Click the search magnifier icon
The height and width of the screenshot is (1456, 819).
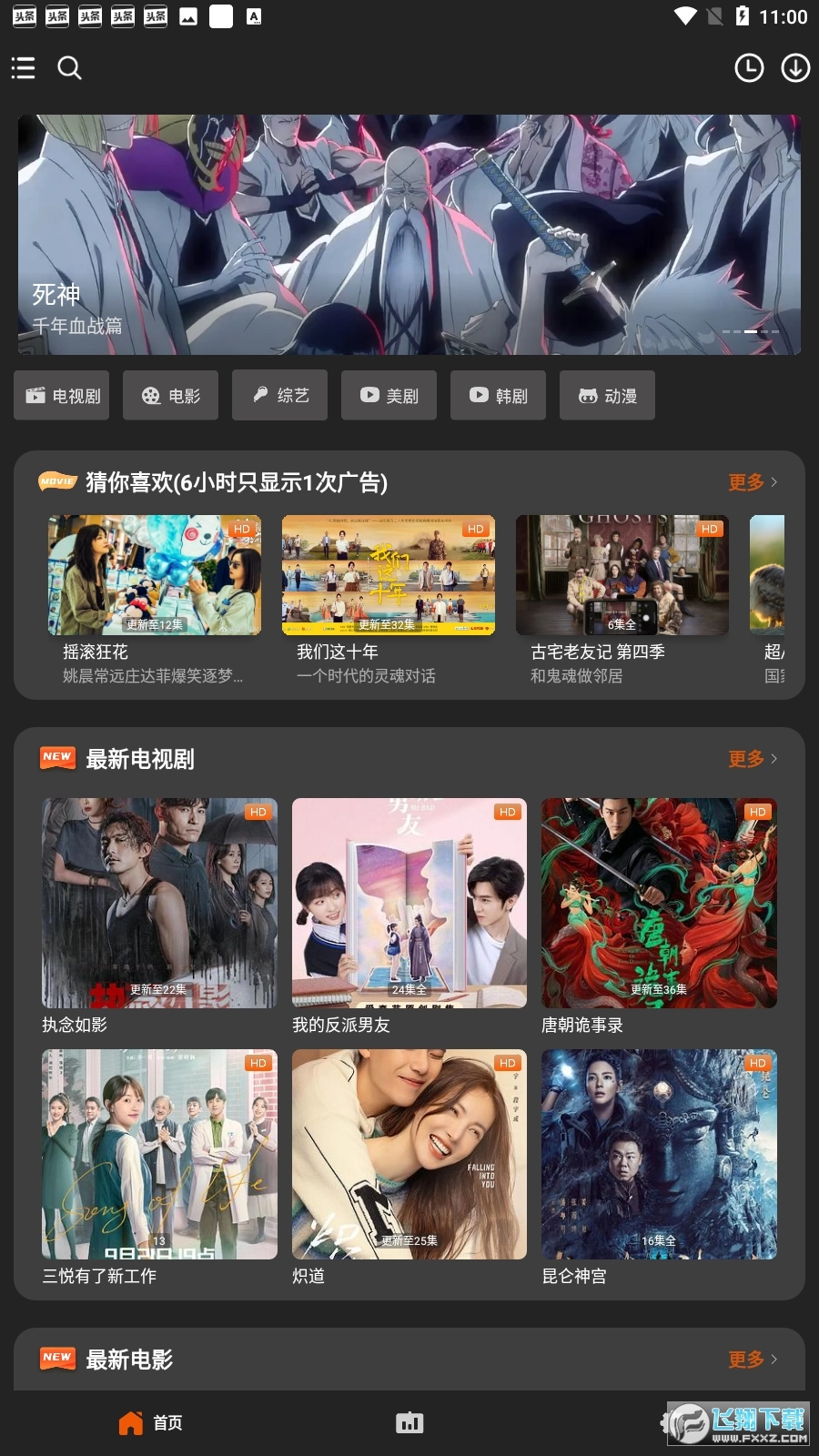(69, 68)
